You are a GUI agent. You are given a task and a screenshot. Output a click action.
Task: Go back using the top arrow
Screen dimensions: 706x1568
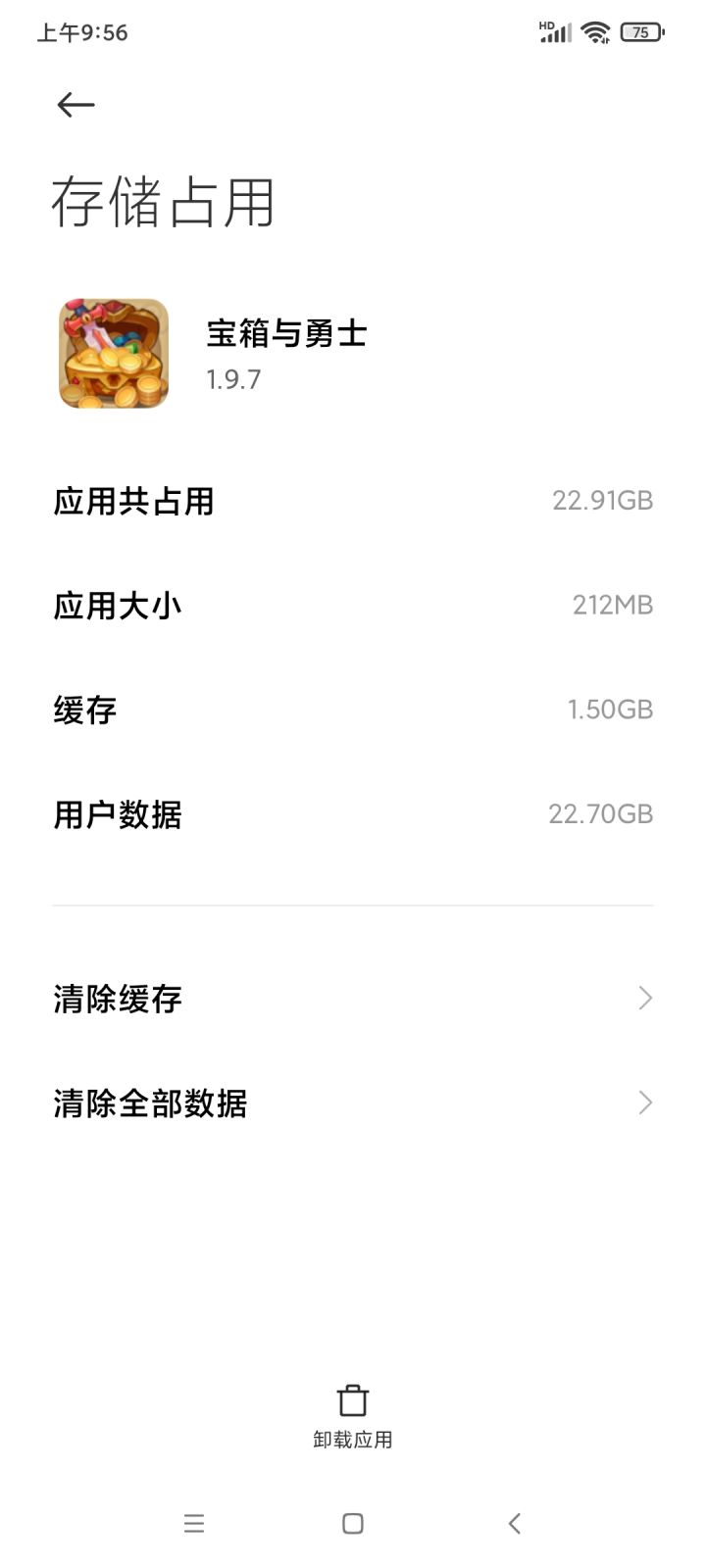pos(76,105)
